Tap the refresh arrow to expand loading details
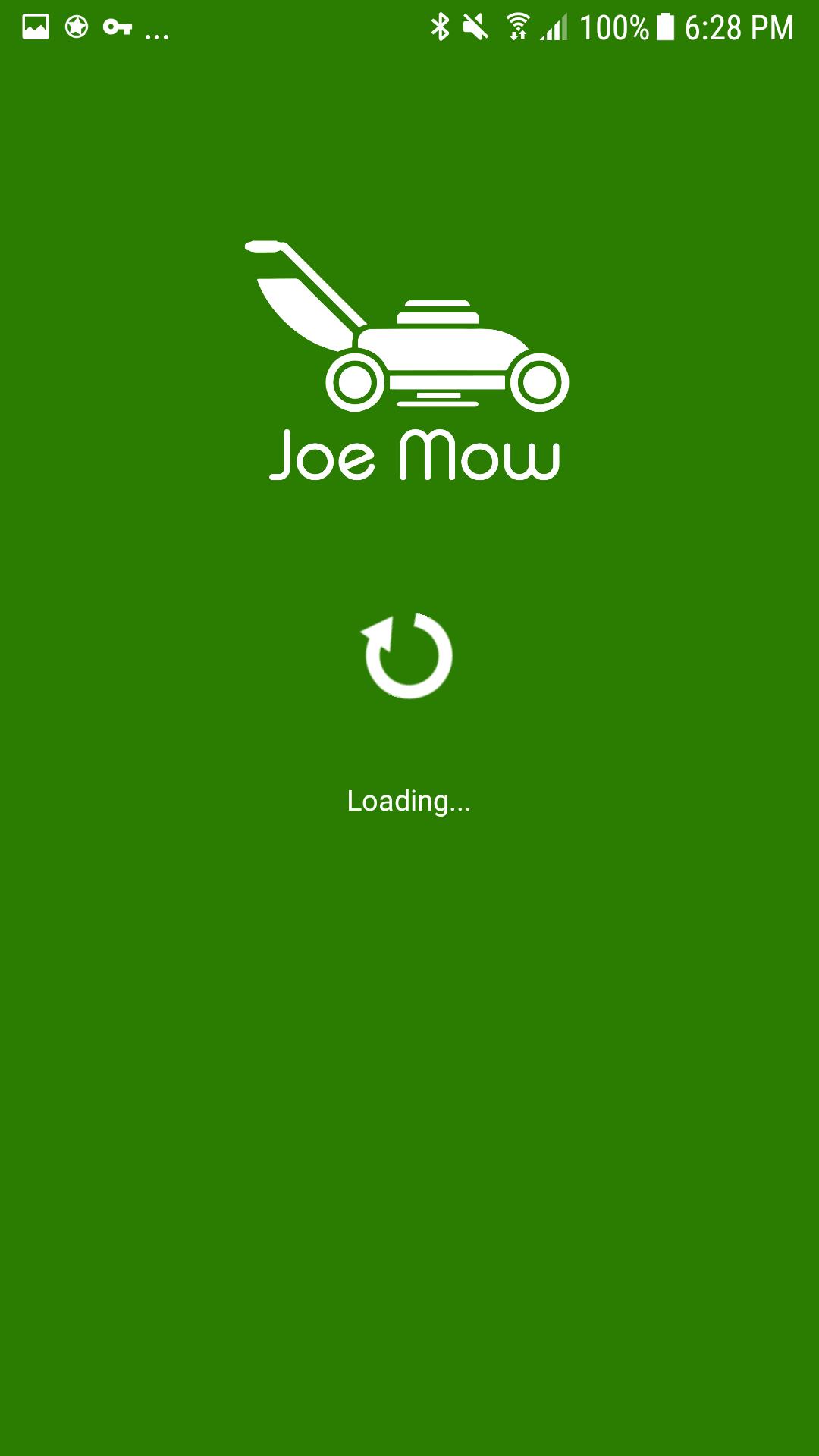This screenshot has width=819, height=1456. pyautogui.click(x=407, y=657)
